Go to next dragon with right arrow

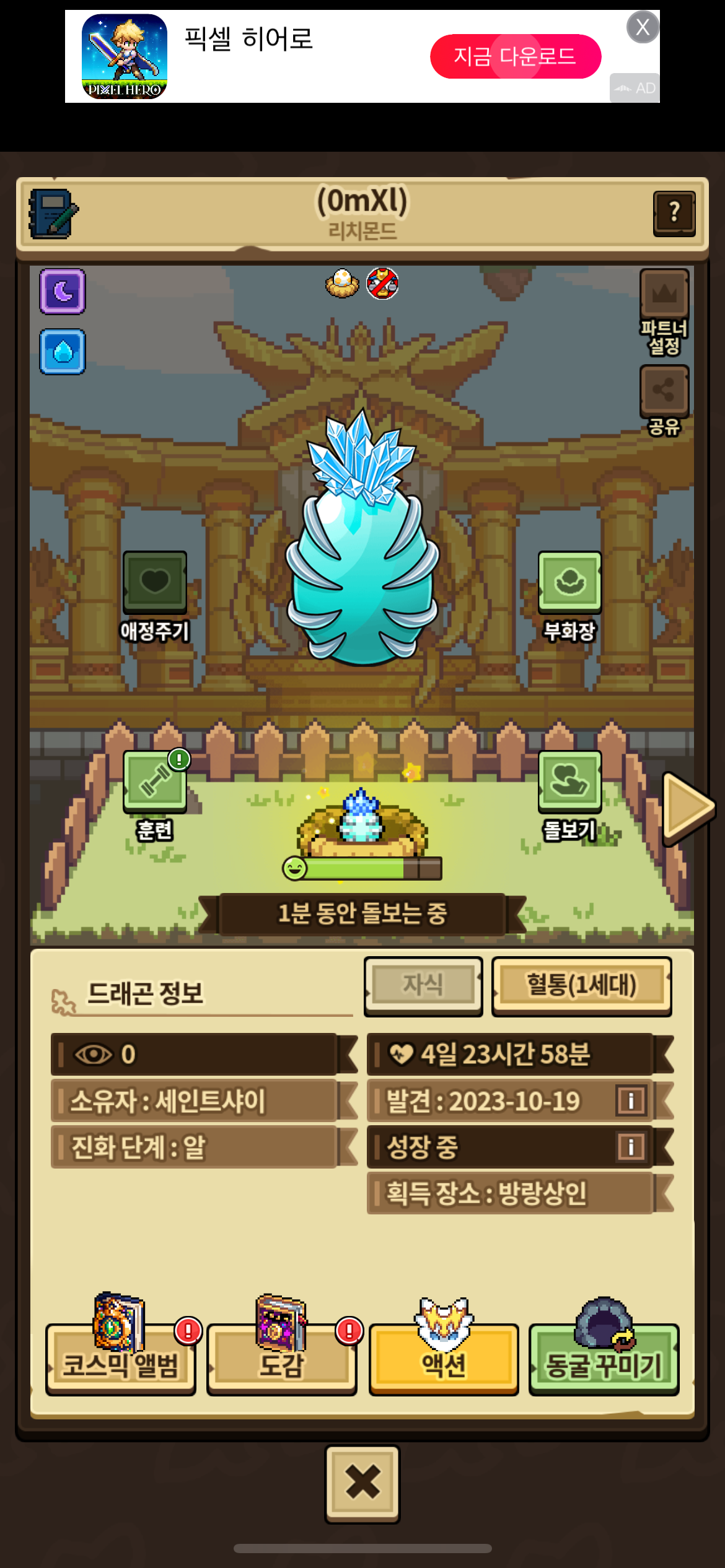pyautogui.click(x=687, y=807)
